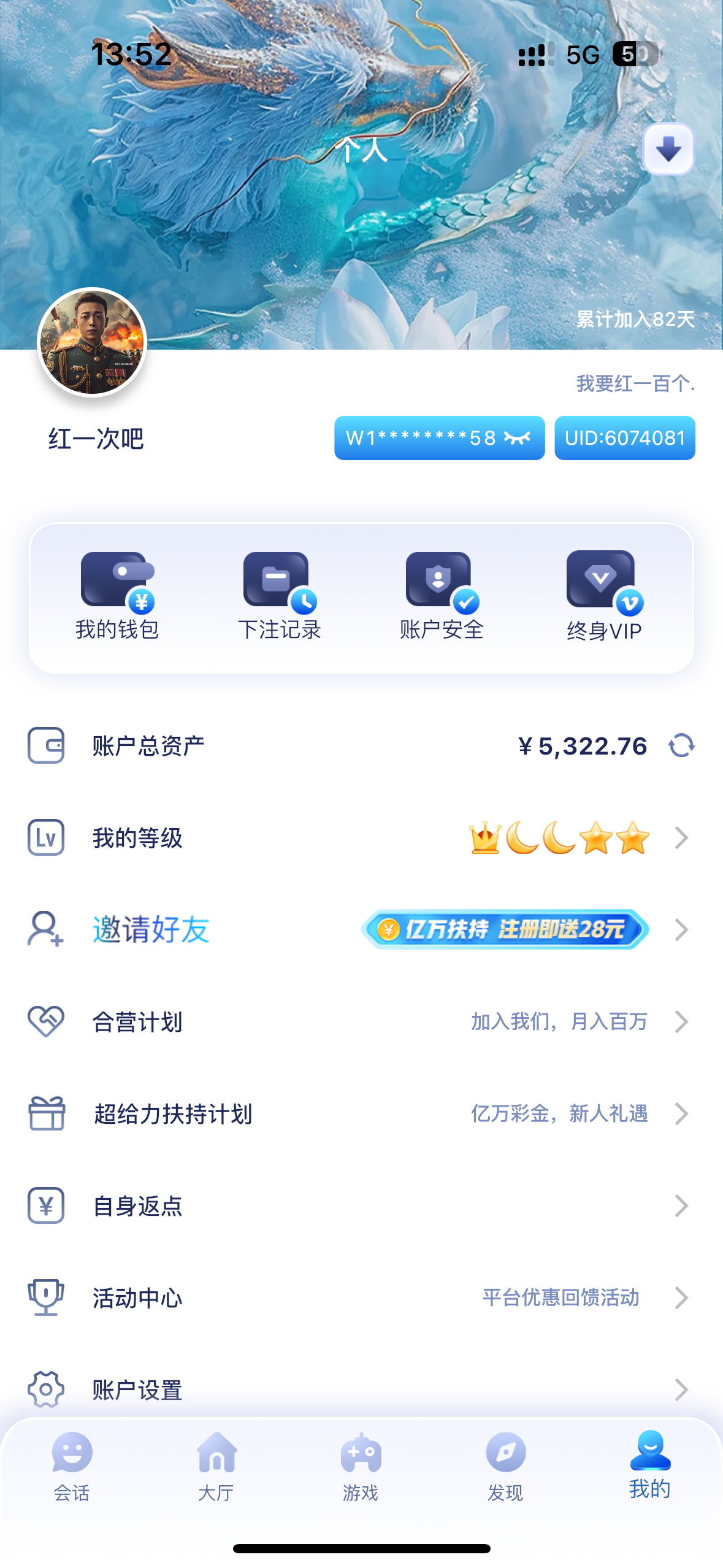
Task: Open the profile avatar picture
Action: click(x=92, y=342)
